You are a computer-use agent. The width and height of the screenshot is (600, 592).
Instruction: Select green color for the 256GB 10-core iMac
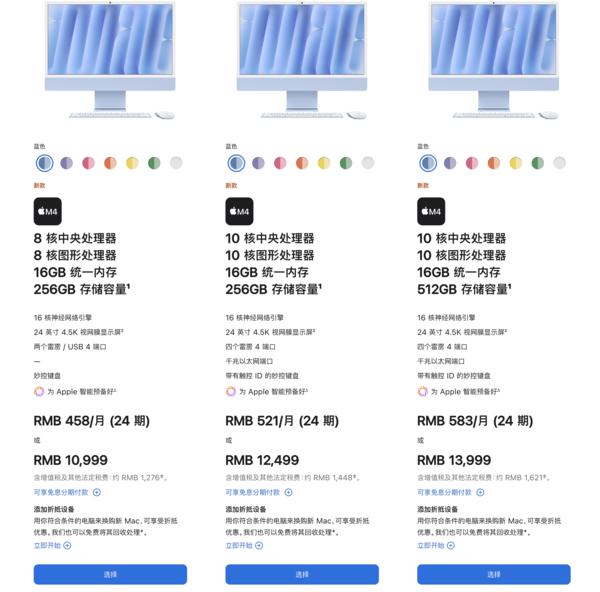click(346, 163)
